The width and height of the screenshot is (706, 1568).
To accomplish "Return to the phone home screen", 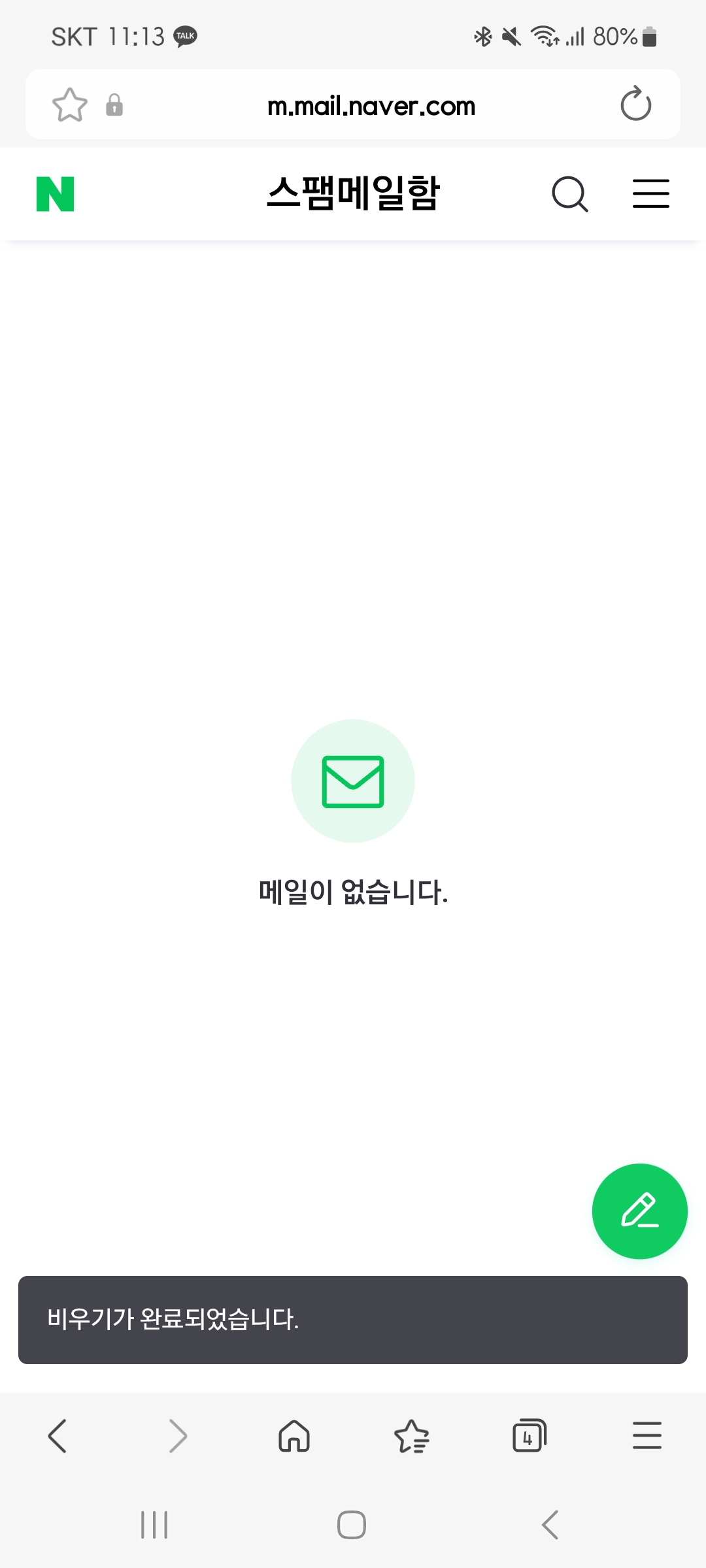I will pyautogui.click(x=352, y=1525).
